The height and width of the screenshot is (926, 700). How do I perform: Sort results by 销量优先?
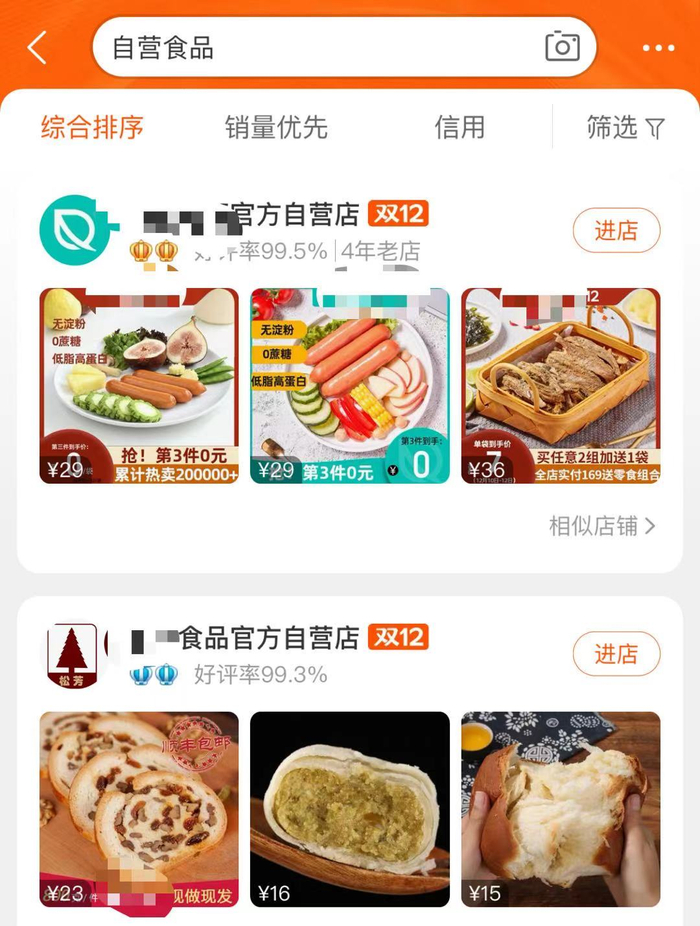pyautogui.click(x=276, y=127)
